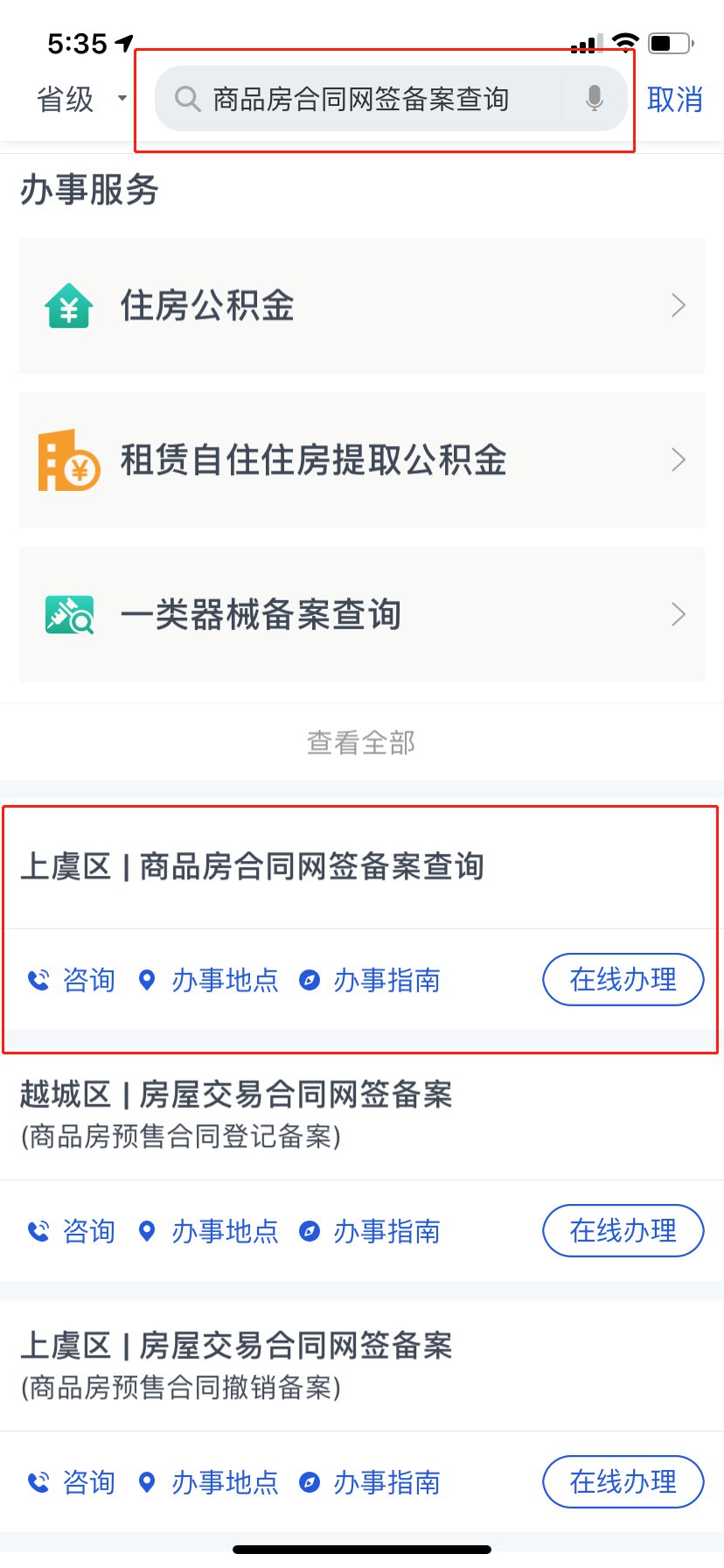Open 越城区 房屋交易合同网签备案 result

pyautogui.click(x=236, y=1113)
